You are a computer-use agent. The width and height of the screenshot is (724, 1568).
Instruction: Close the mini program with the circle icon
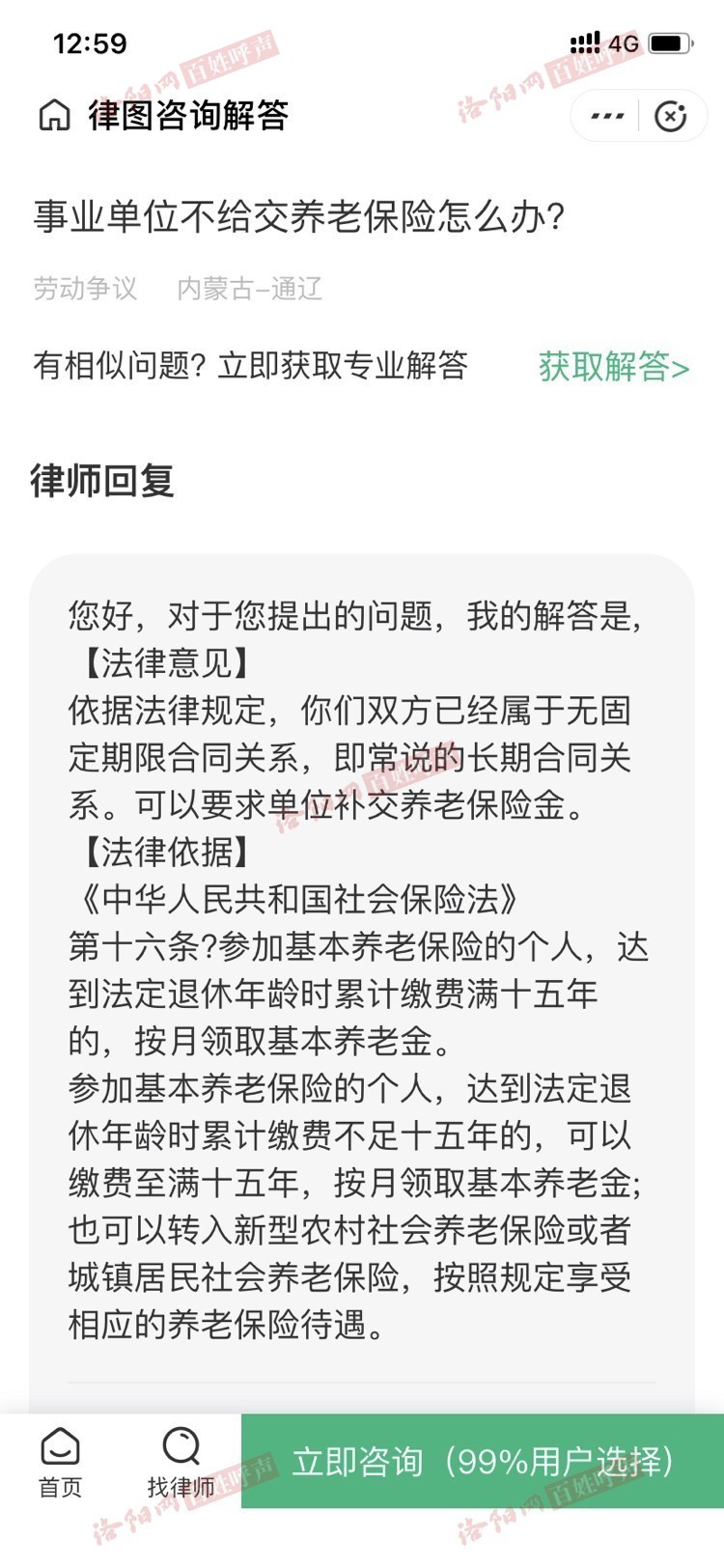(671, 116)
